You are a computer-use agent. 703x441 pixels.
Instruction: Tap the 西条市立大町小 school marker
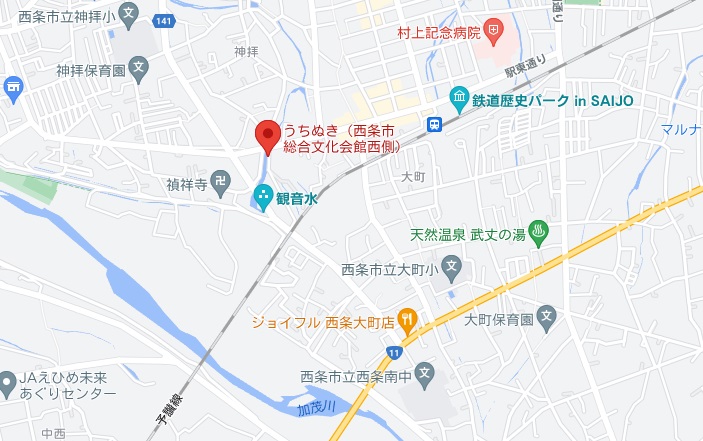[x=453, y=268]
